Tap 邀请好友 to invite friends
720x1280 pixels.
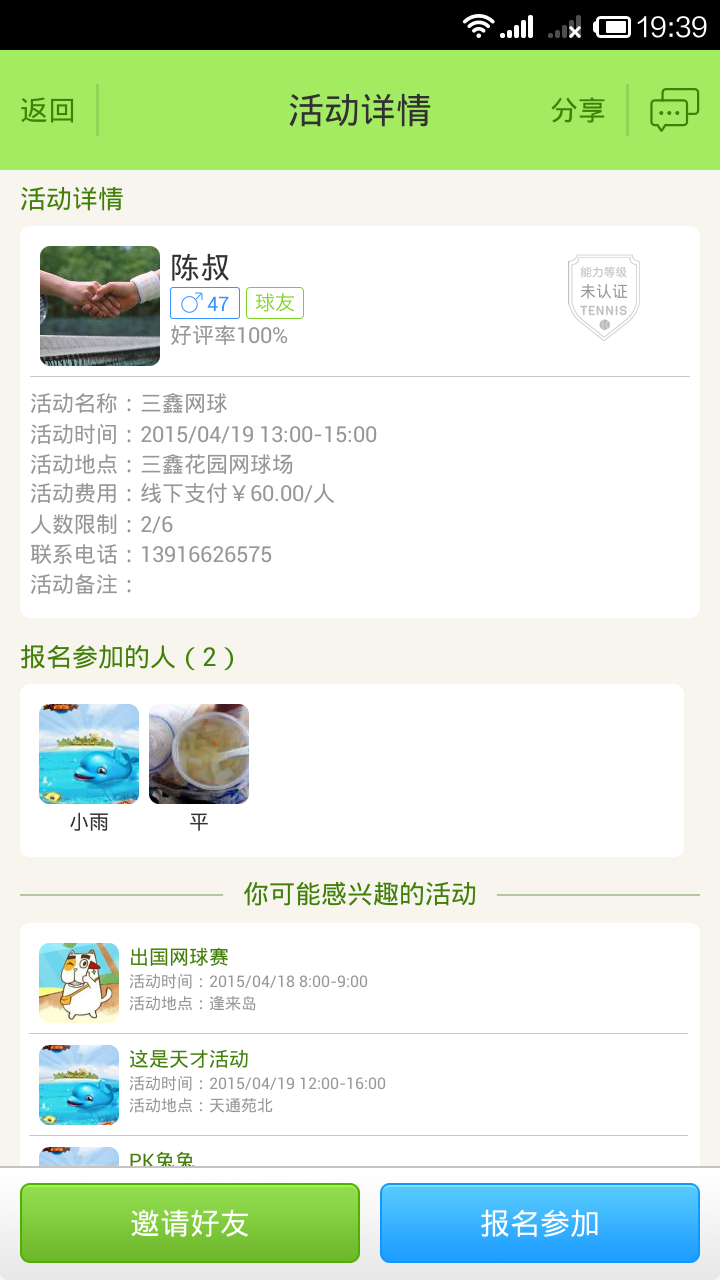[x=190, y=1223]
